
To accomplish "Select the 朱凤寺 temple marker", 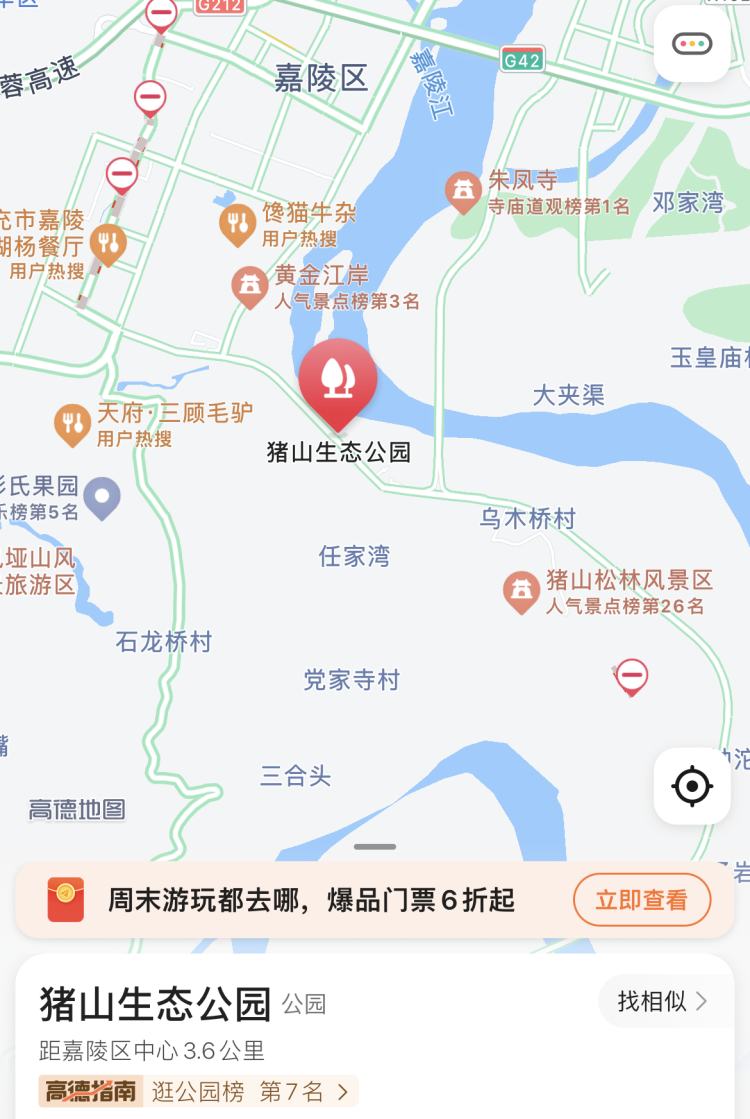I will [463, 192].
